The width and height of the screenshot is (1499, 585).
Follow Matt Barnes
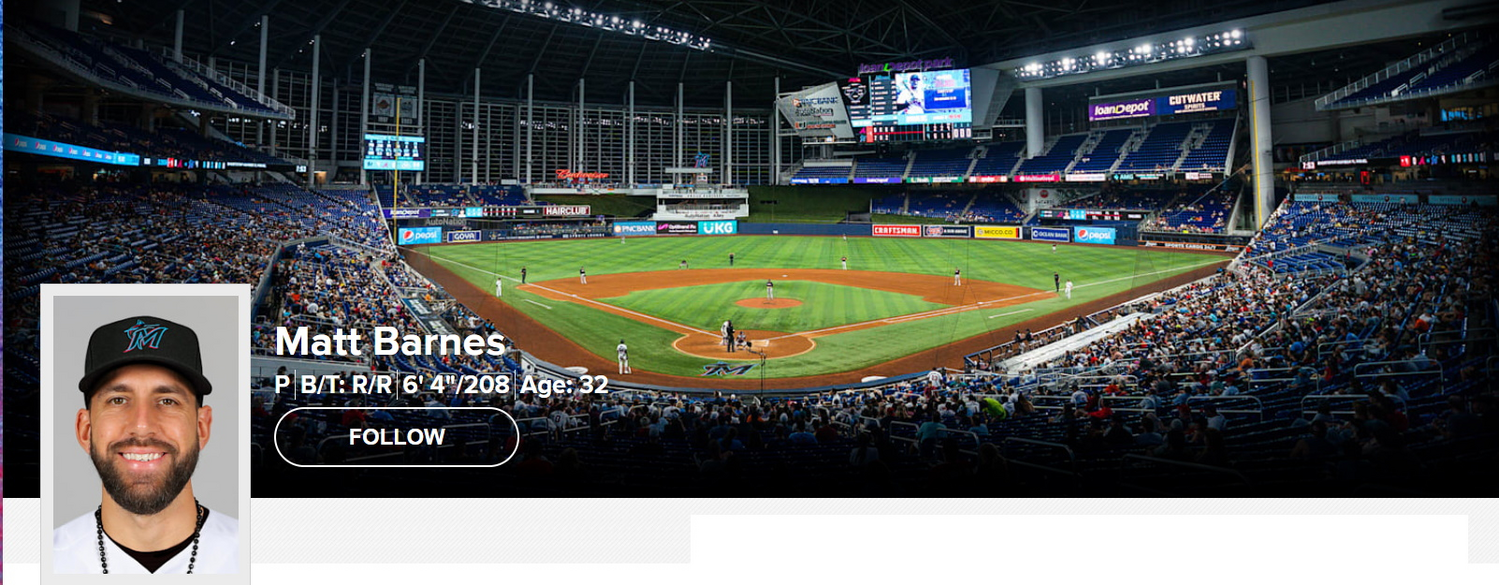tap(396, 437)
